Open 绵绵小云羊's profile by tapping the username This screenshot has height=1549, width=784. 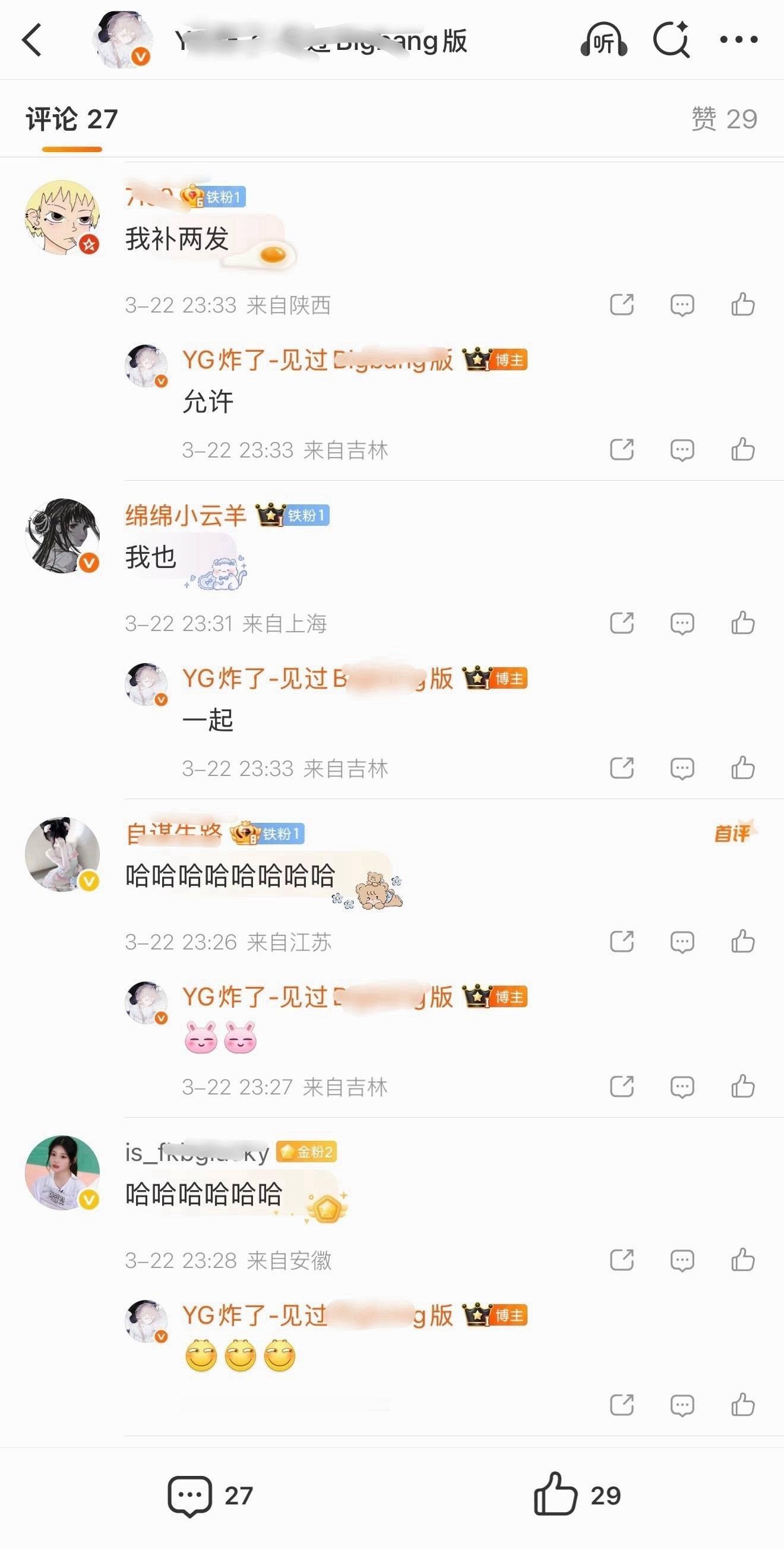[x=186, y=516]
